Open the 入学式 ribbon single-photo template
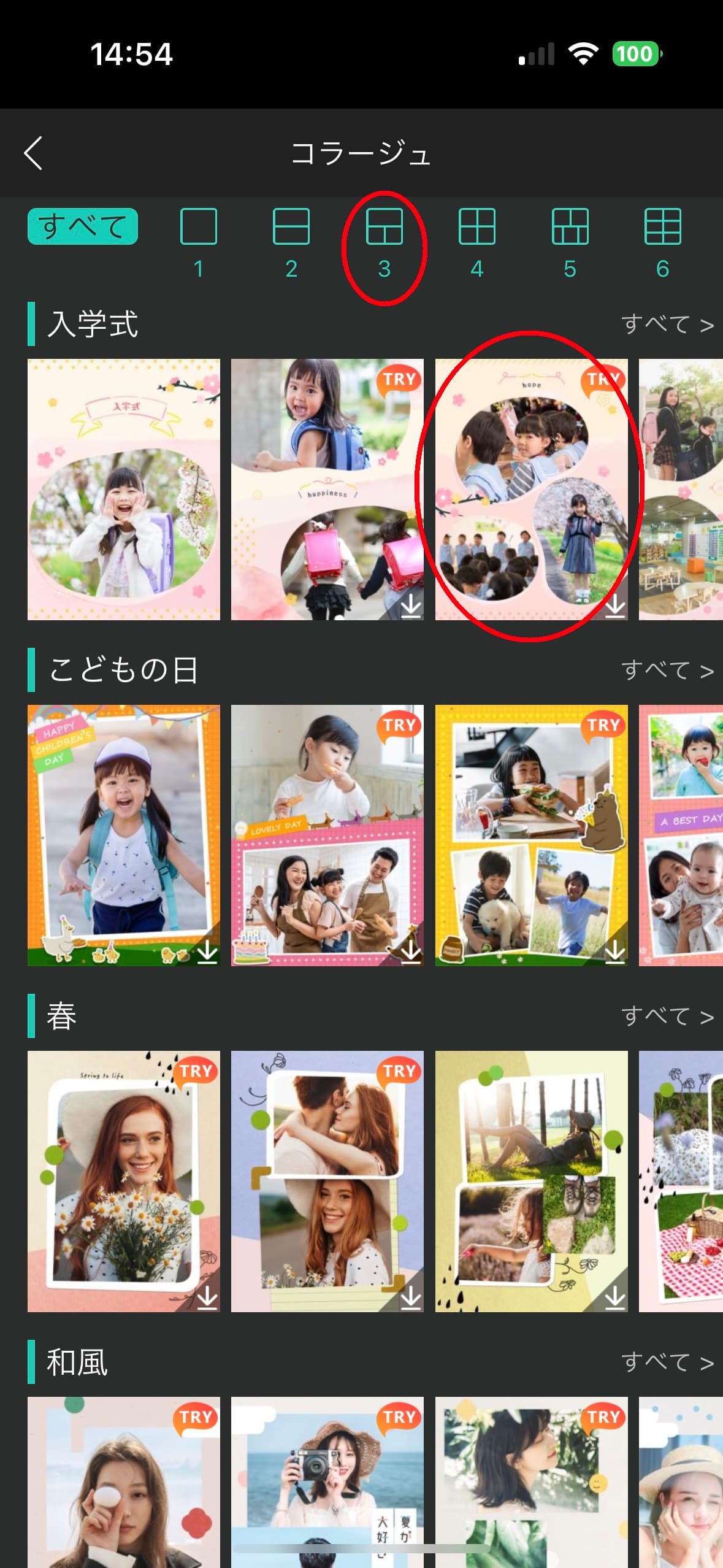723x1568 pixels. click(124, 490)
